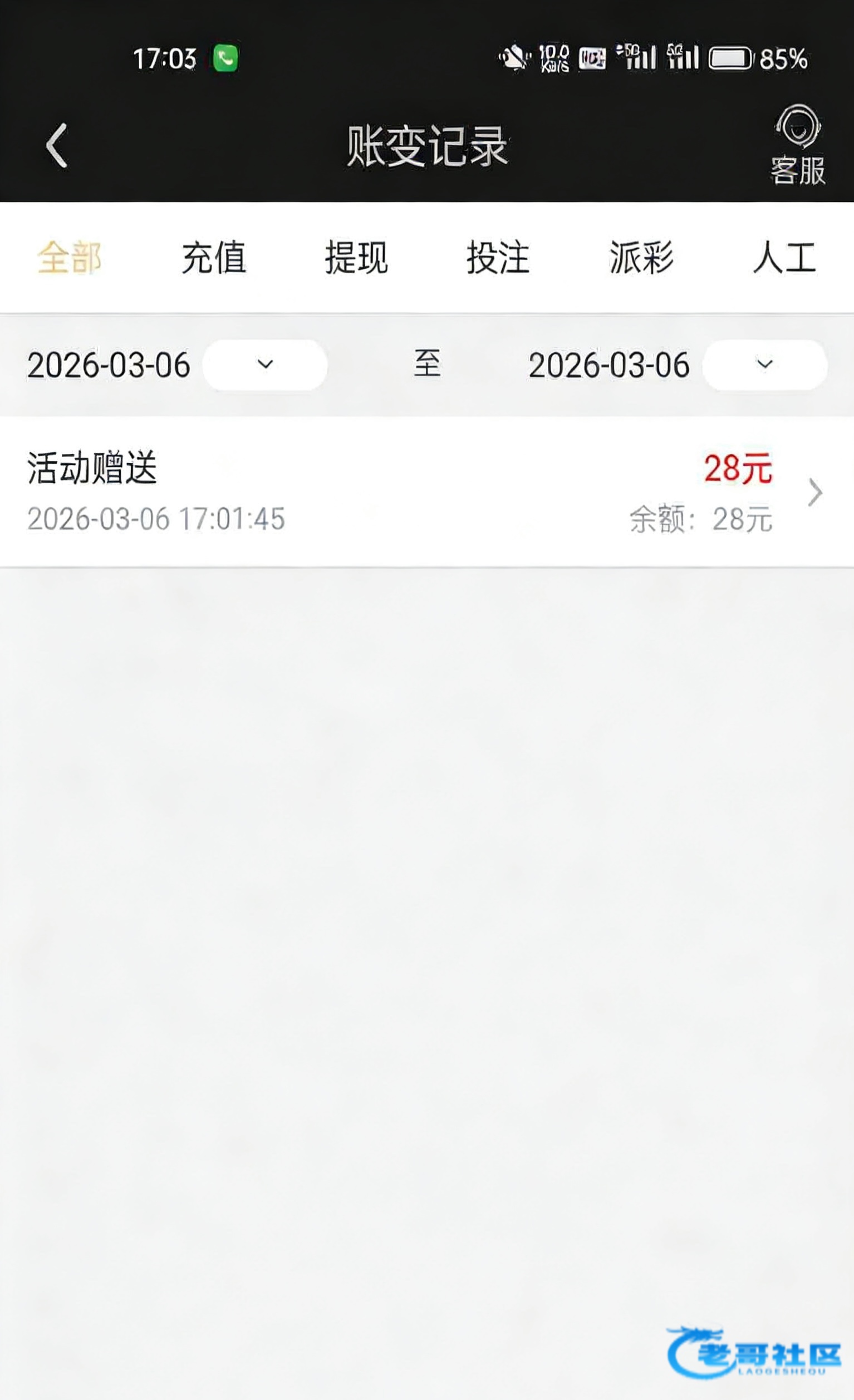Switch to the 充值 tab
Image resolution: width=854 pixels, height=1400 pixels.
coord(214,258)
